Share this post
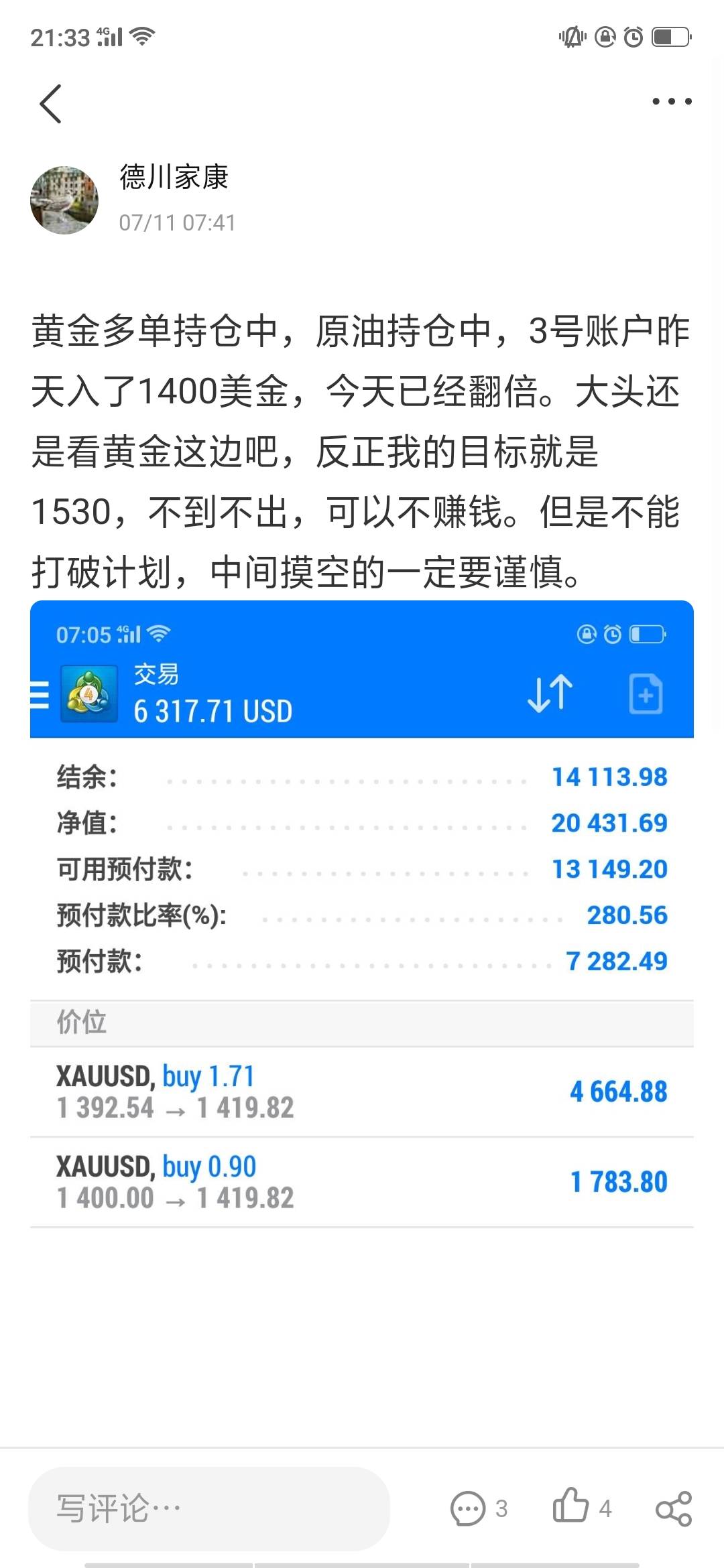 pyautogui.click(x=673, y=1509)
